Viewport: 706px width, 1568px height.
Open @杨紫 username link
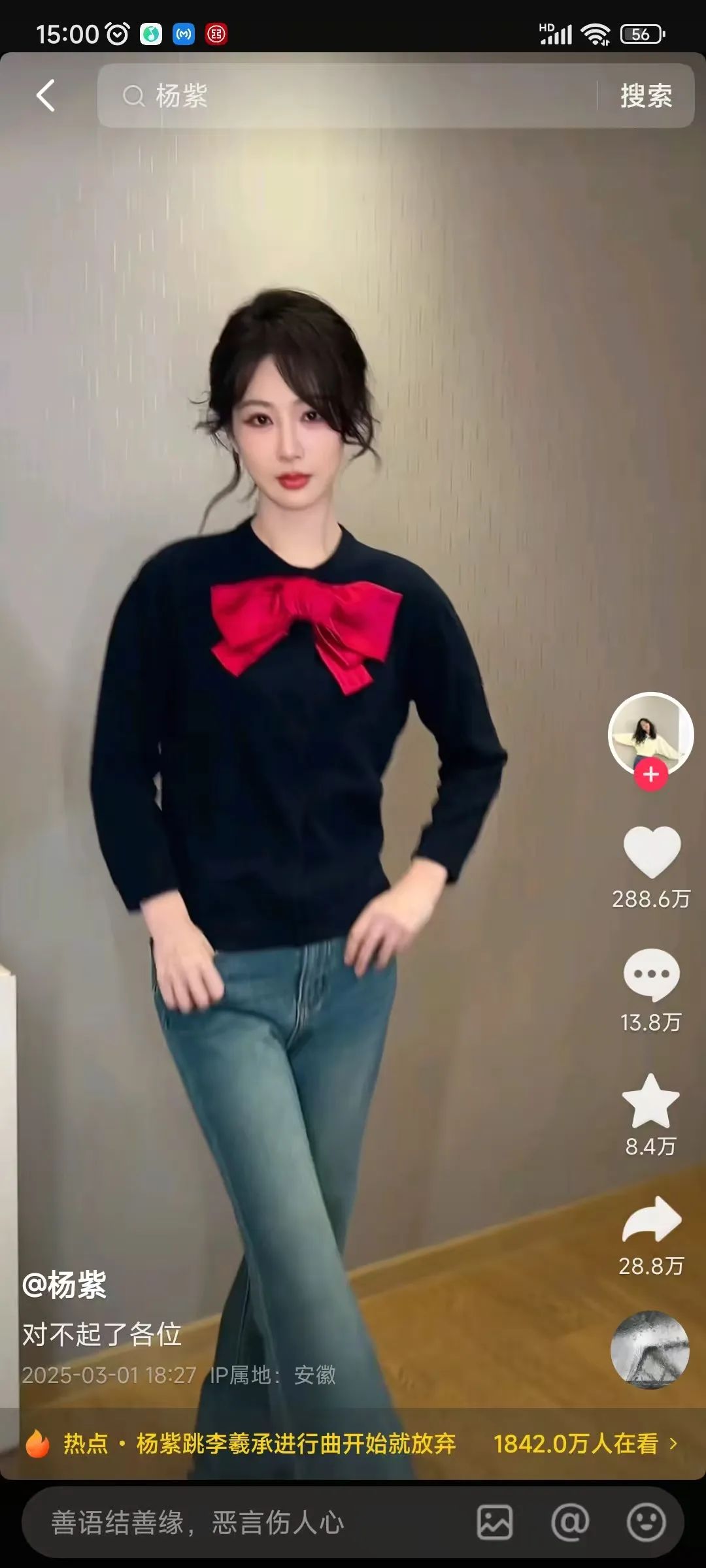64,1284
